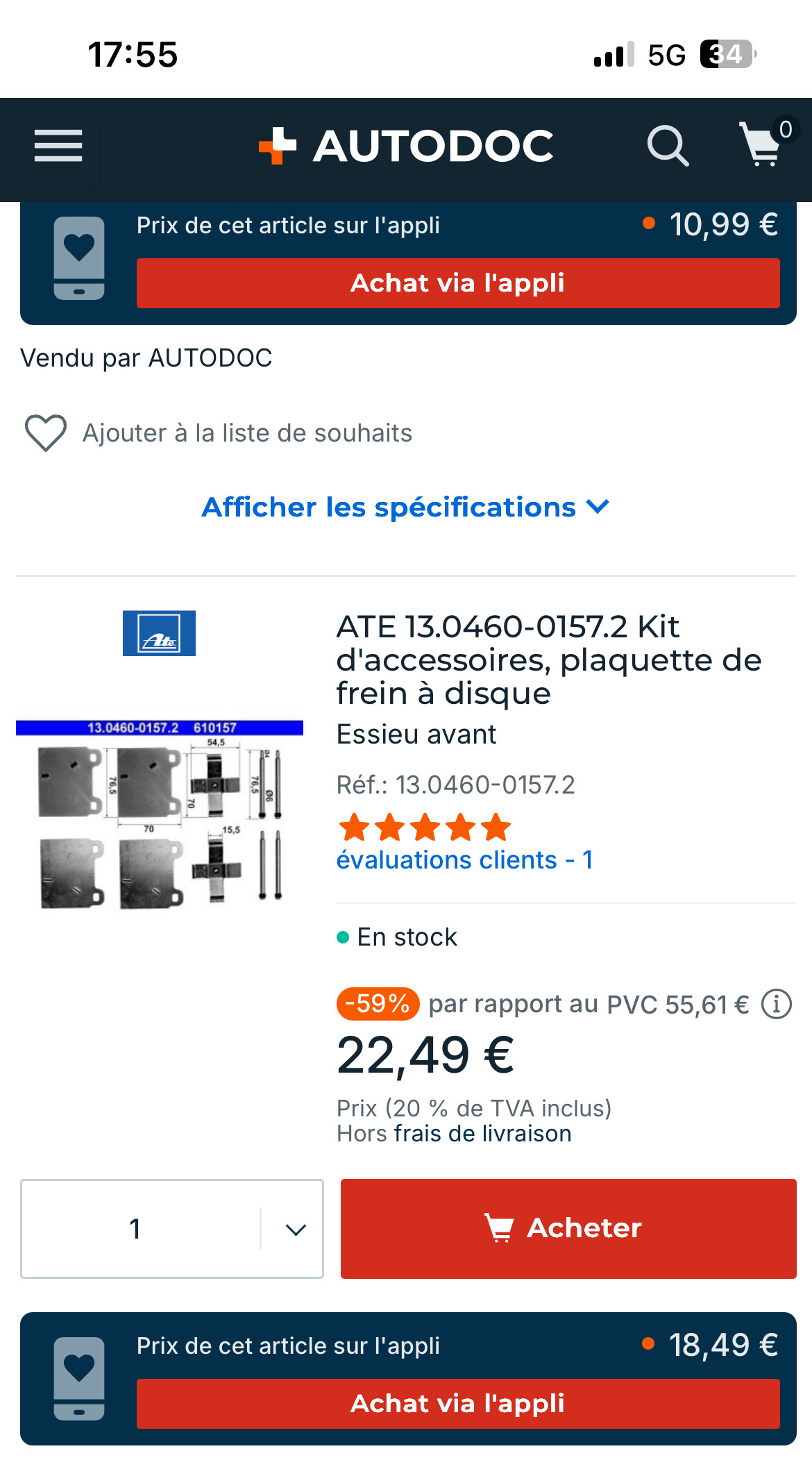812x1467 pixels.
Task: Open ATE 13.0460-0157.2 product title
Action: coord(548,660)
